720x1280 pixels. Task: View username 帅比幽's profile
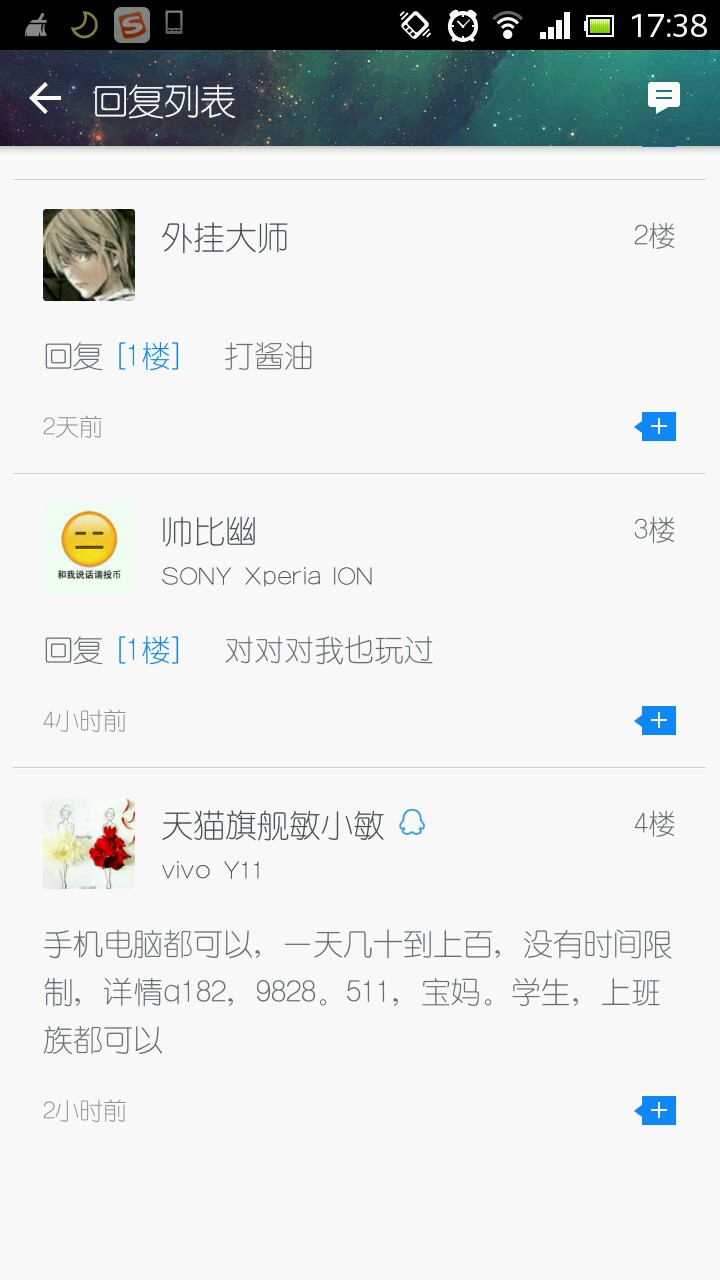tap(209, 532)
